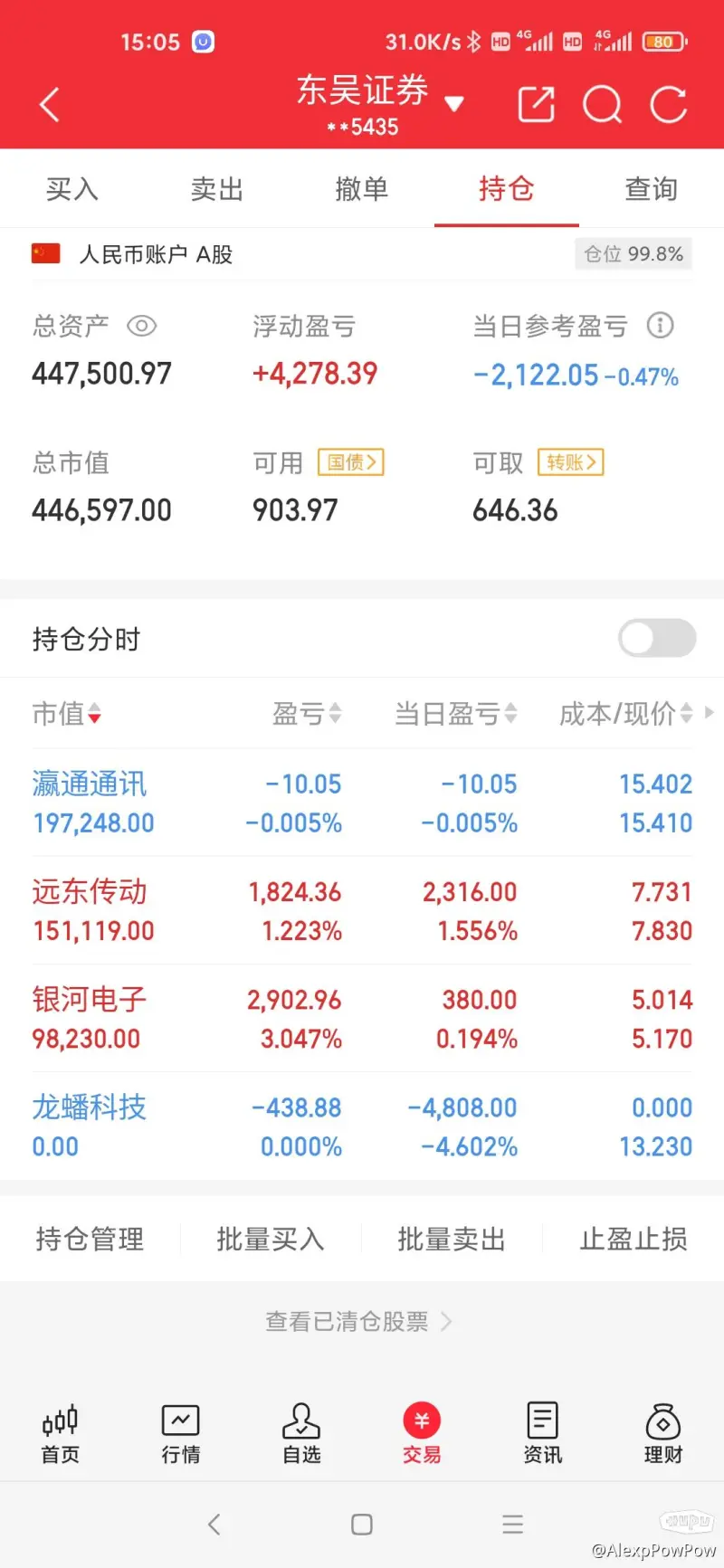Open 止盈止损 settings
724x1568 pixels.
click(x=633, y=1239)
